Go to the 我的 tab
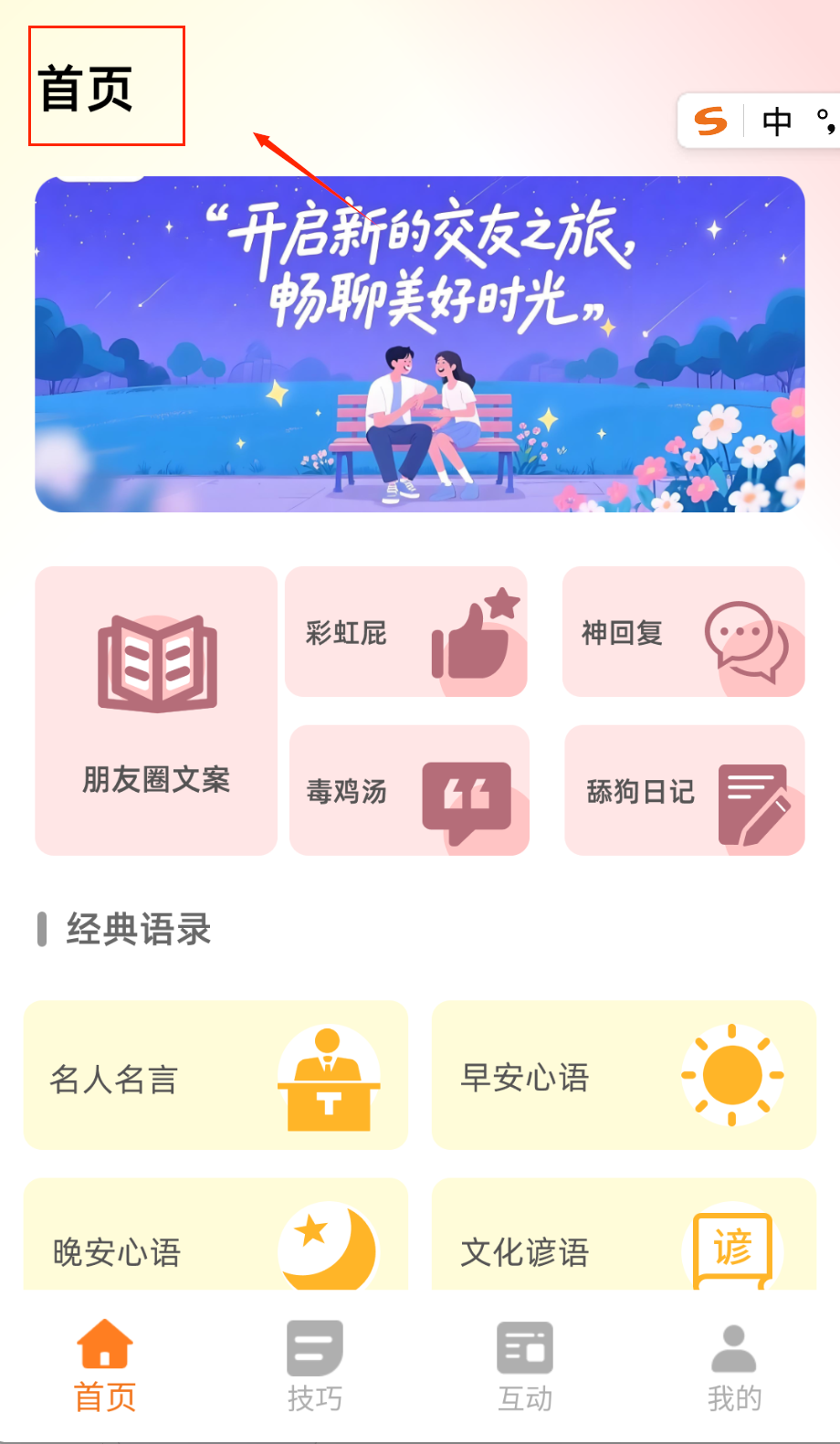Screen dimensions: 840x1444 (x=734, y=1366)
